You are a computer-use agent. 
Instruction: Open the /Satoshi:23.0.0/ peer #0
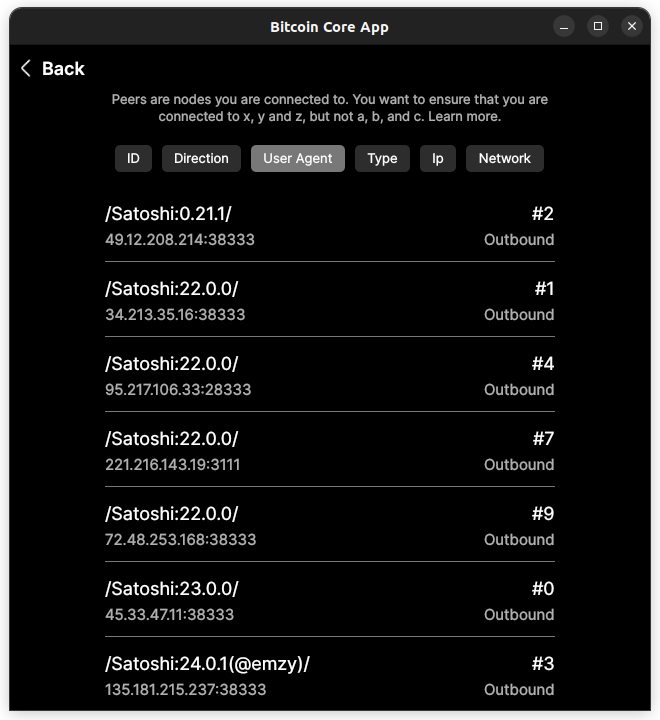point(330,600)
